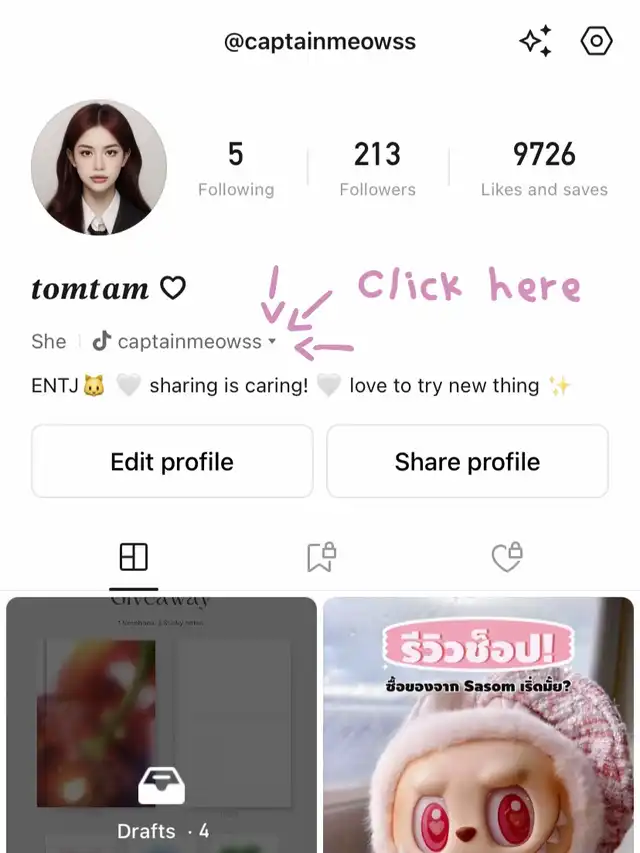The height and width of the screenshot is (853, 640).
Task: Switch to the private saved bookmarks tab
Action: pyautogui.click(x=321, y=557)
